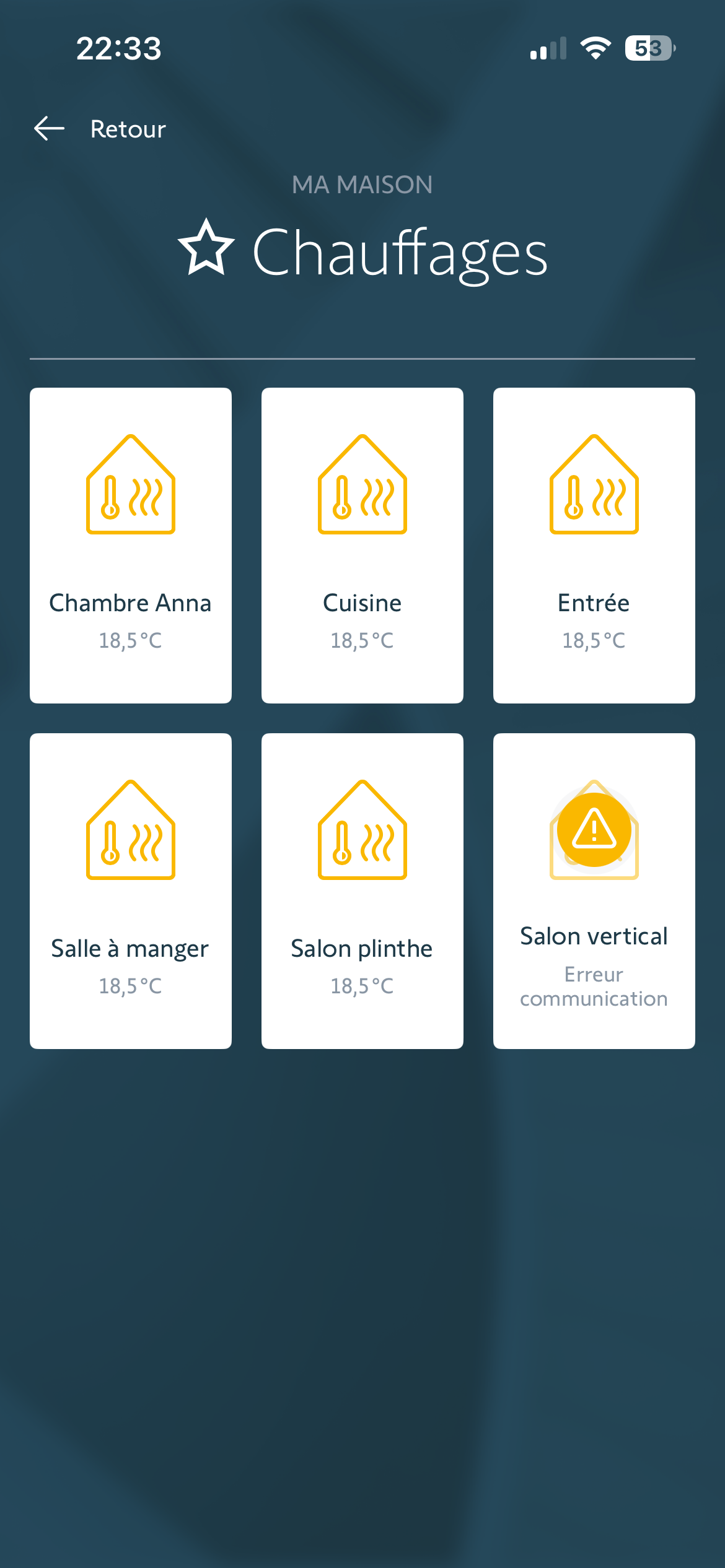The image size is (725, 1568).
Task: Check the Salon vertical communication error card
Action: [594, 891]
